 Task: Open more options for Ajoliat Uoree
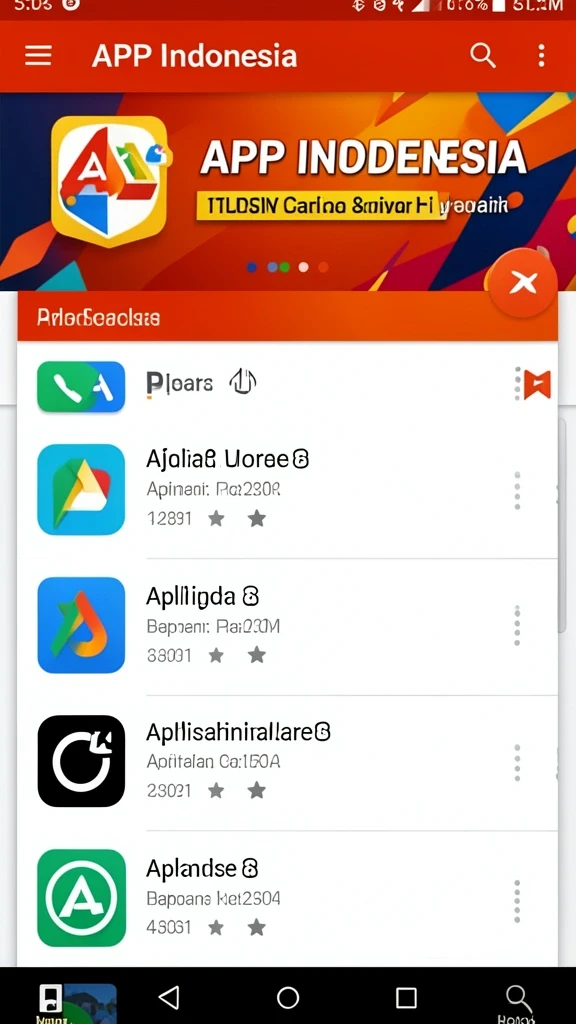tap(517, 490)
